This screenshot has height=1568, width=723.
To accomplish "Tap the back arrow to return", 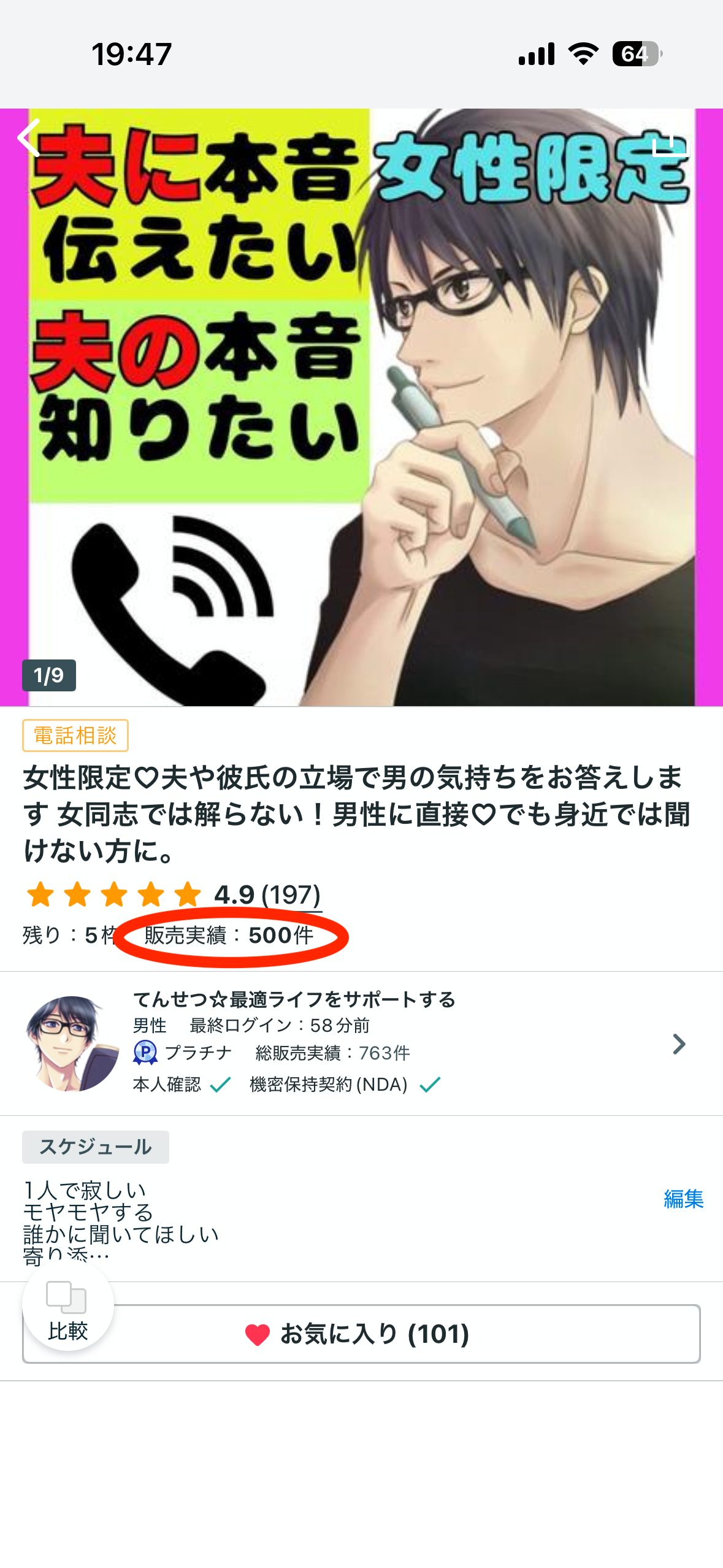I will tap(27, 139).
